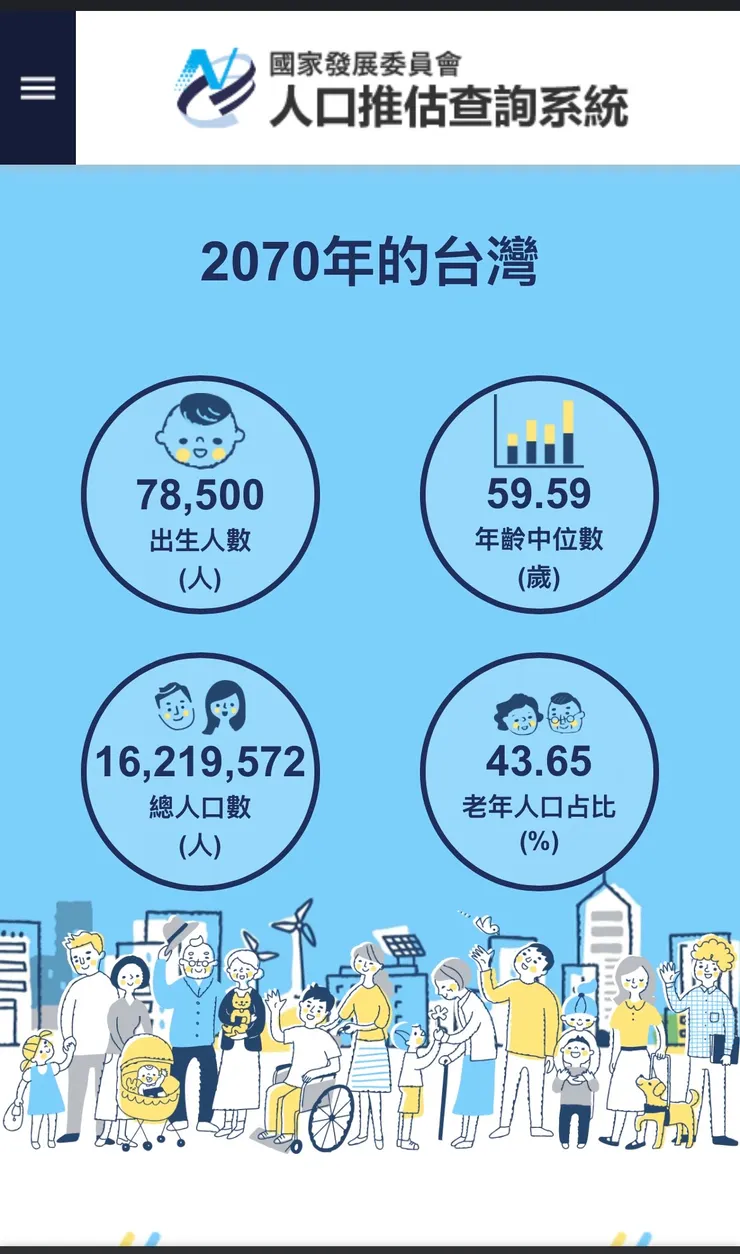Open the hamburger navigation menu
Screen dimensions: 740x1254
tap(37, 88)
